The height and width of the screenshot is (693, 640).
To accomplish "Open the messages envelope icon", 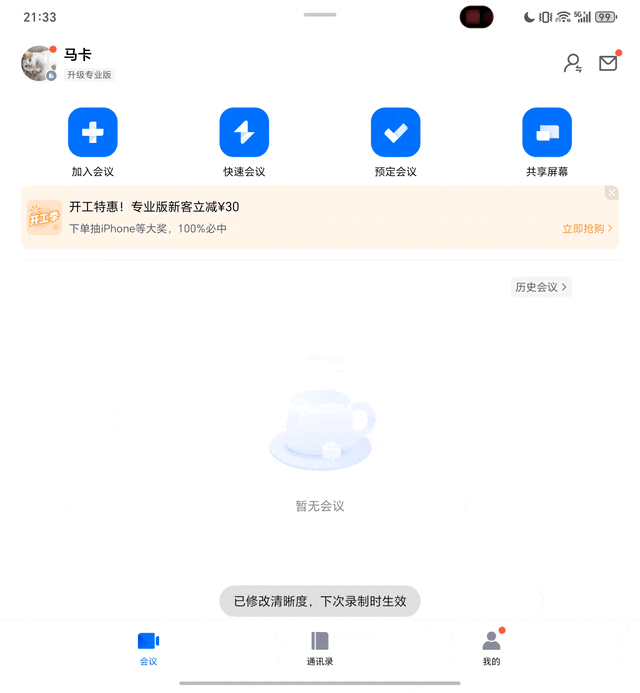I will pyautogui.click(x=608, y=63).
